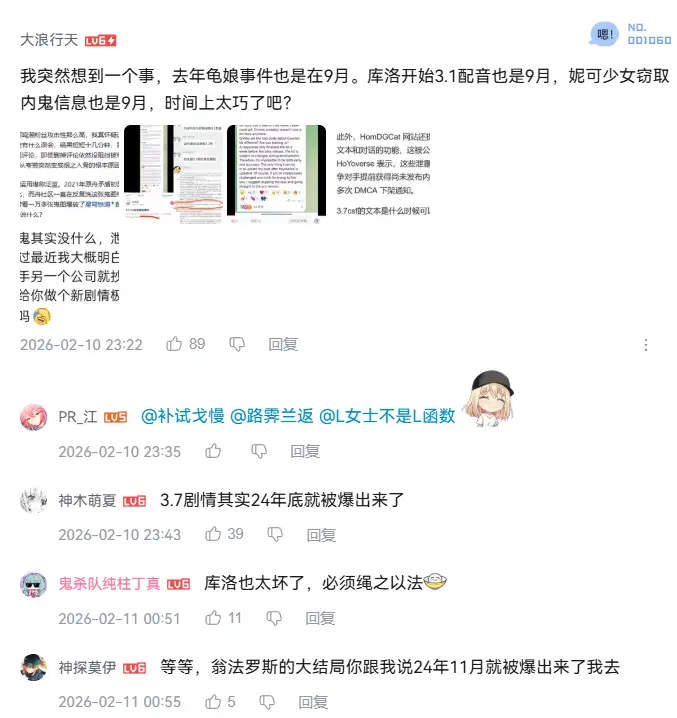Open mention @L女士不是L函数

(387, 416)
